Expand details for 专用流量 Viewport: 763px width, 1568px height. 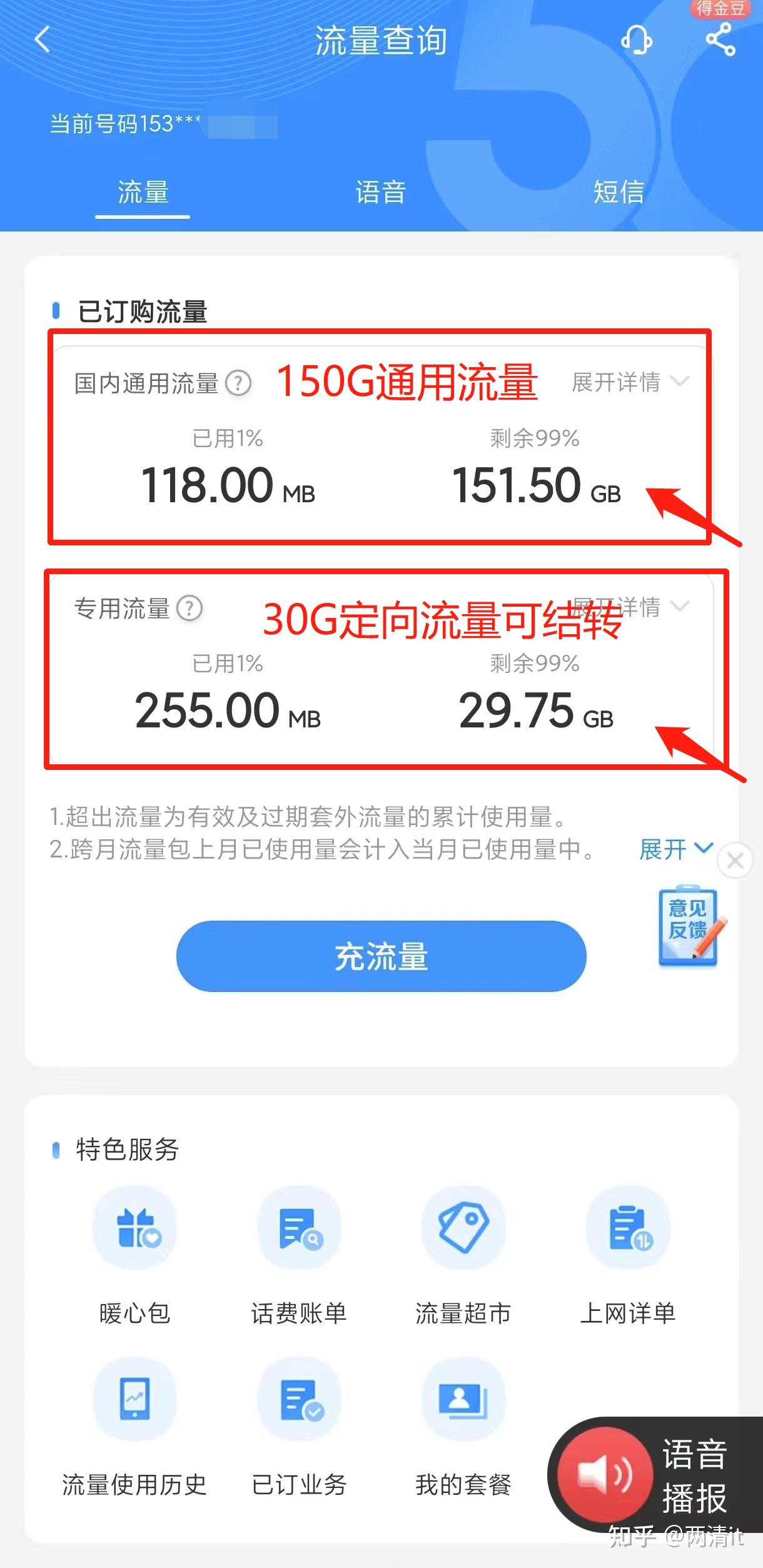(625, 607)
